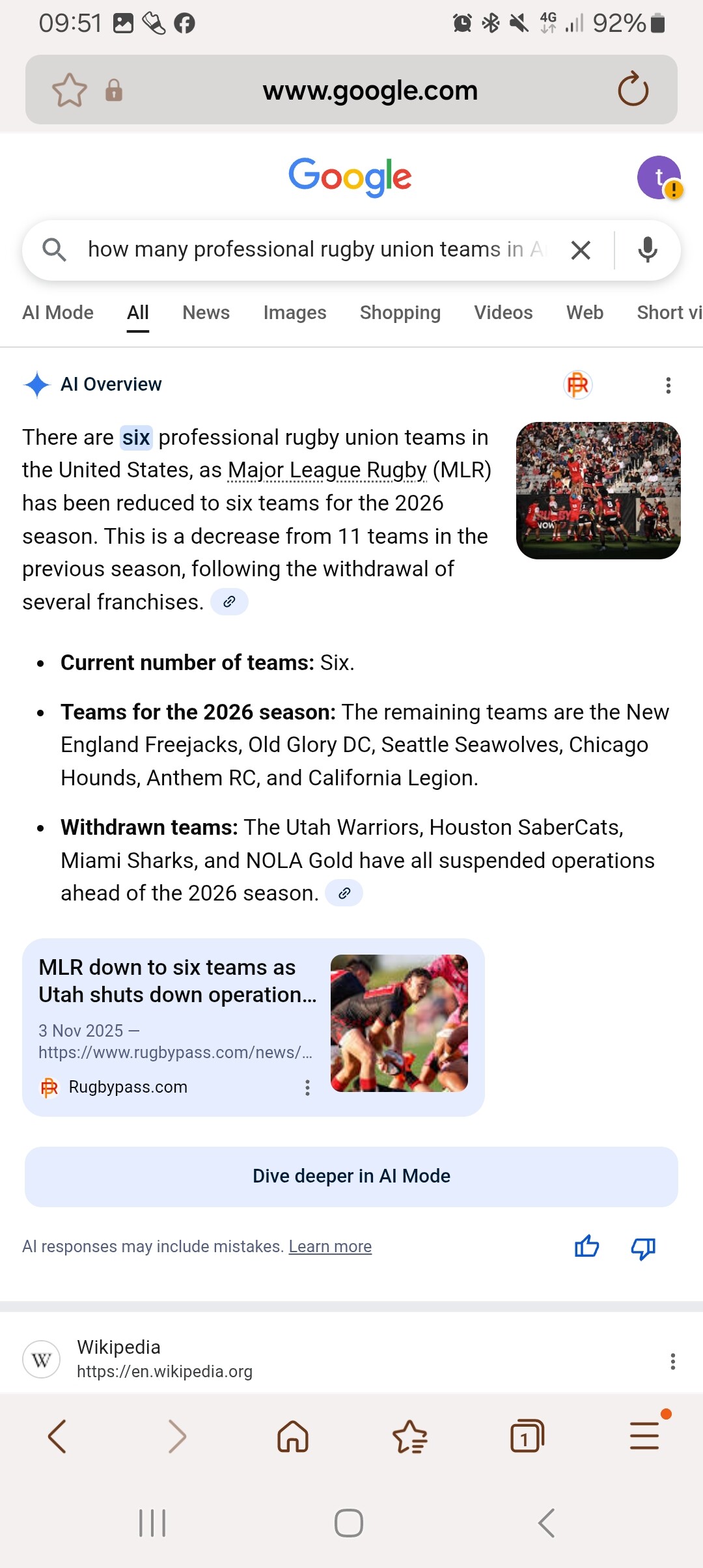
Task: Open the Rugbypass article about MLR
Action: click(177, 981)
